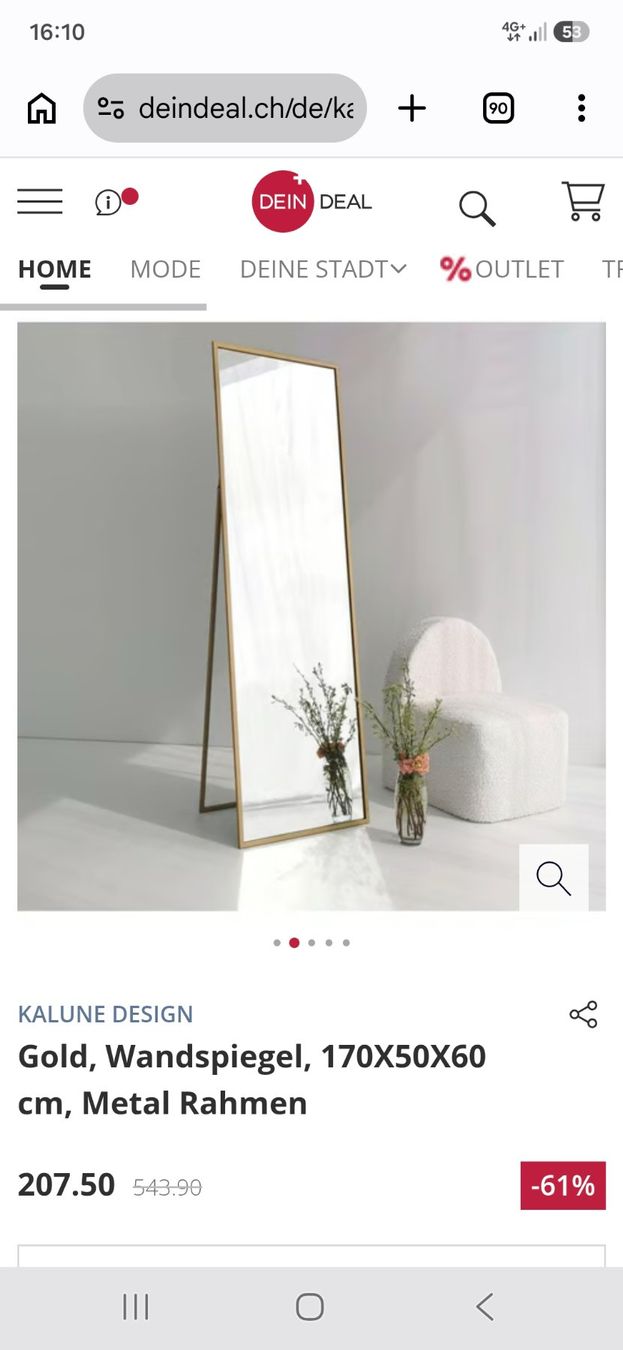Open the mirror product photo
Screen dimensions: 623x1350
(x=311, y=616)
